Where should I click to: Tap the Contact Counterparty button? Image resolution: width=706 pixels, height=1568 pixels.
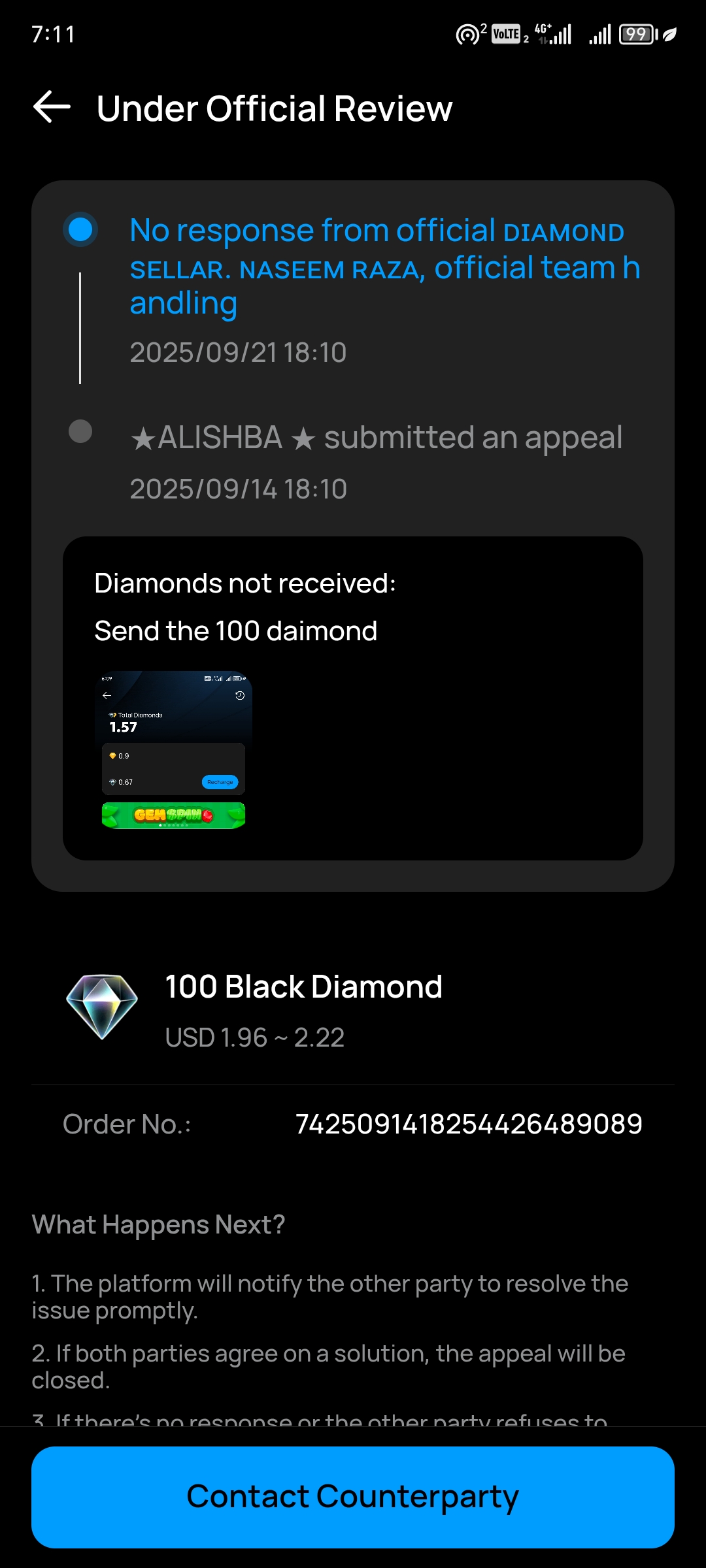(x=353, y=1497)
